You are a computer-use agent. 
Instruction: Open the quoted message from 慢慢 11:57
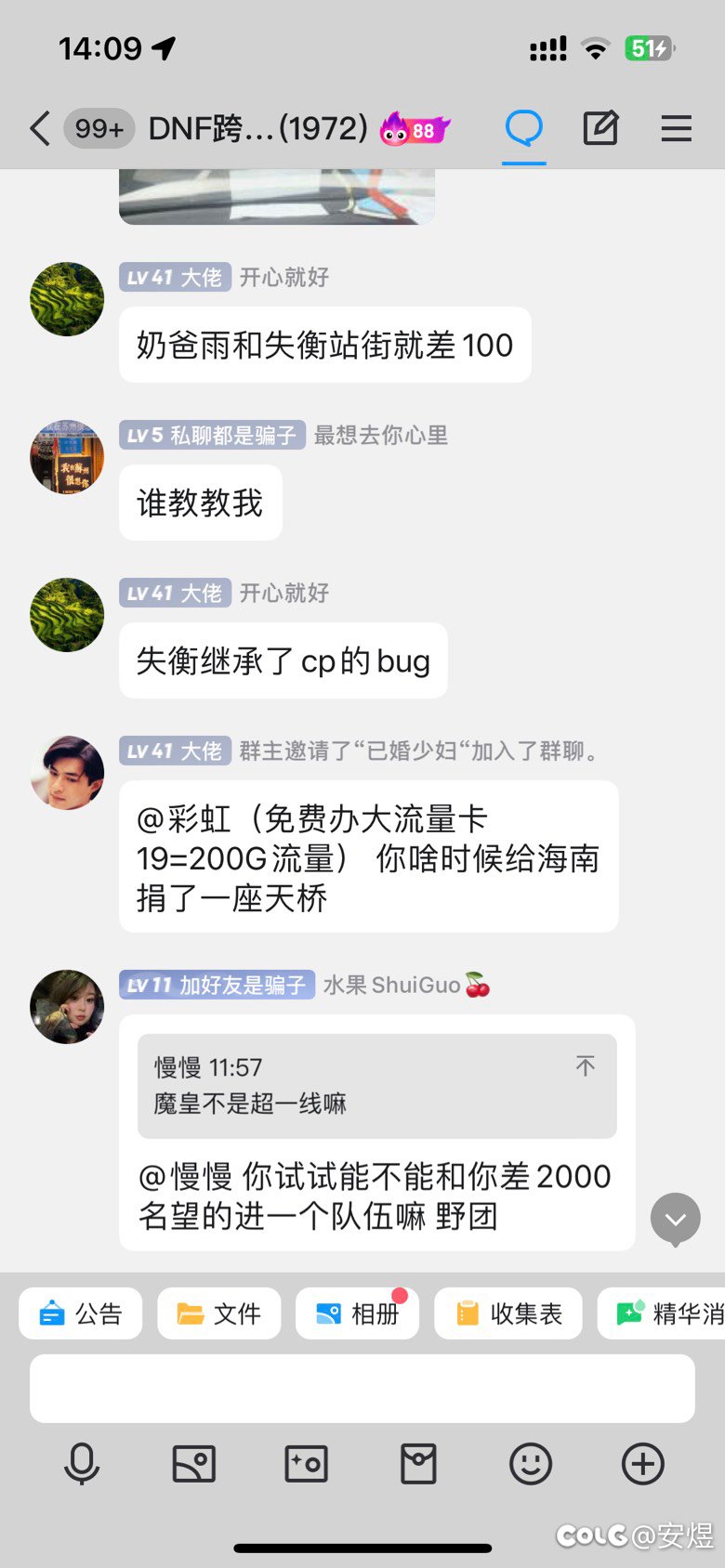point(377,1086)
